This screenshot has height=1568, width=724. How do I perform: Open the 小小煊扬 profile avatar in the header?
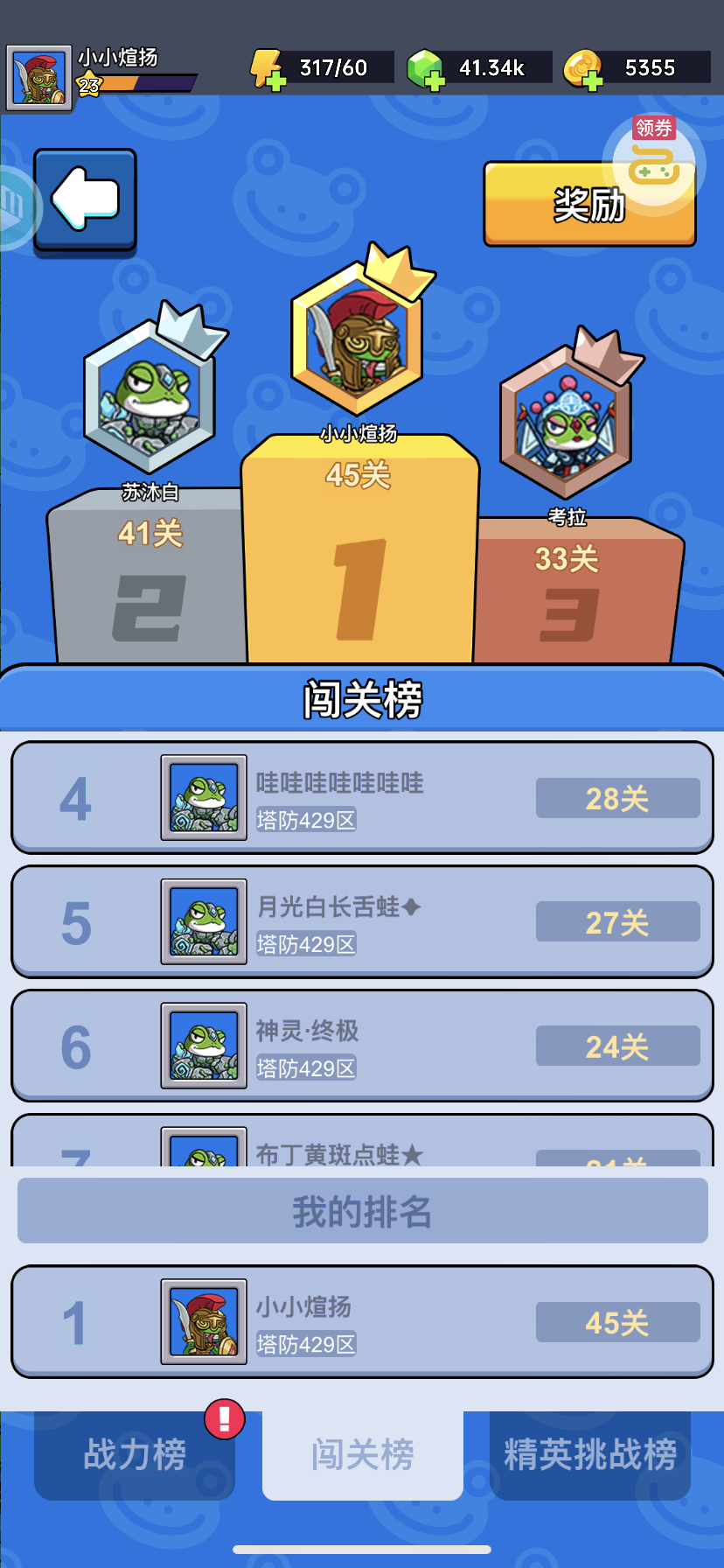tap(38, 77)
